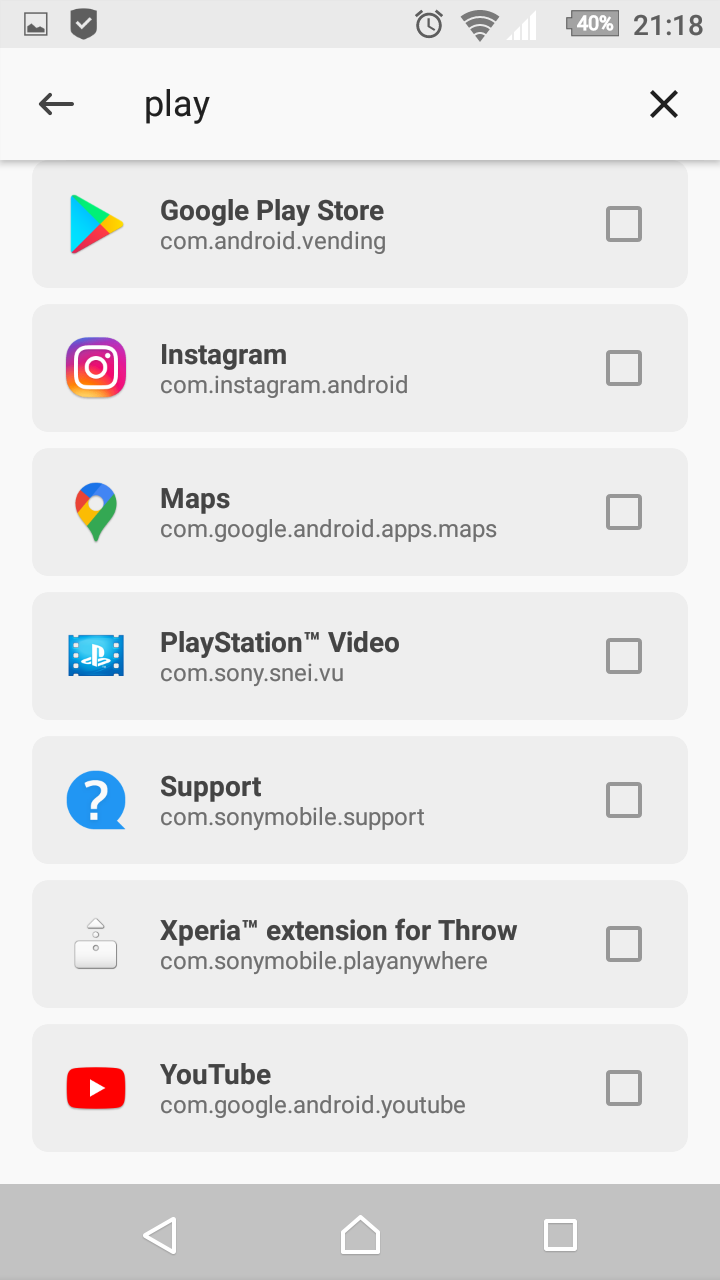Screen dimensions: 720x1280
Task: Go back using the toolbar arrow
Action: click(x=56, y=104)
